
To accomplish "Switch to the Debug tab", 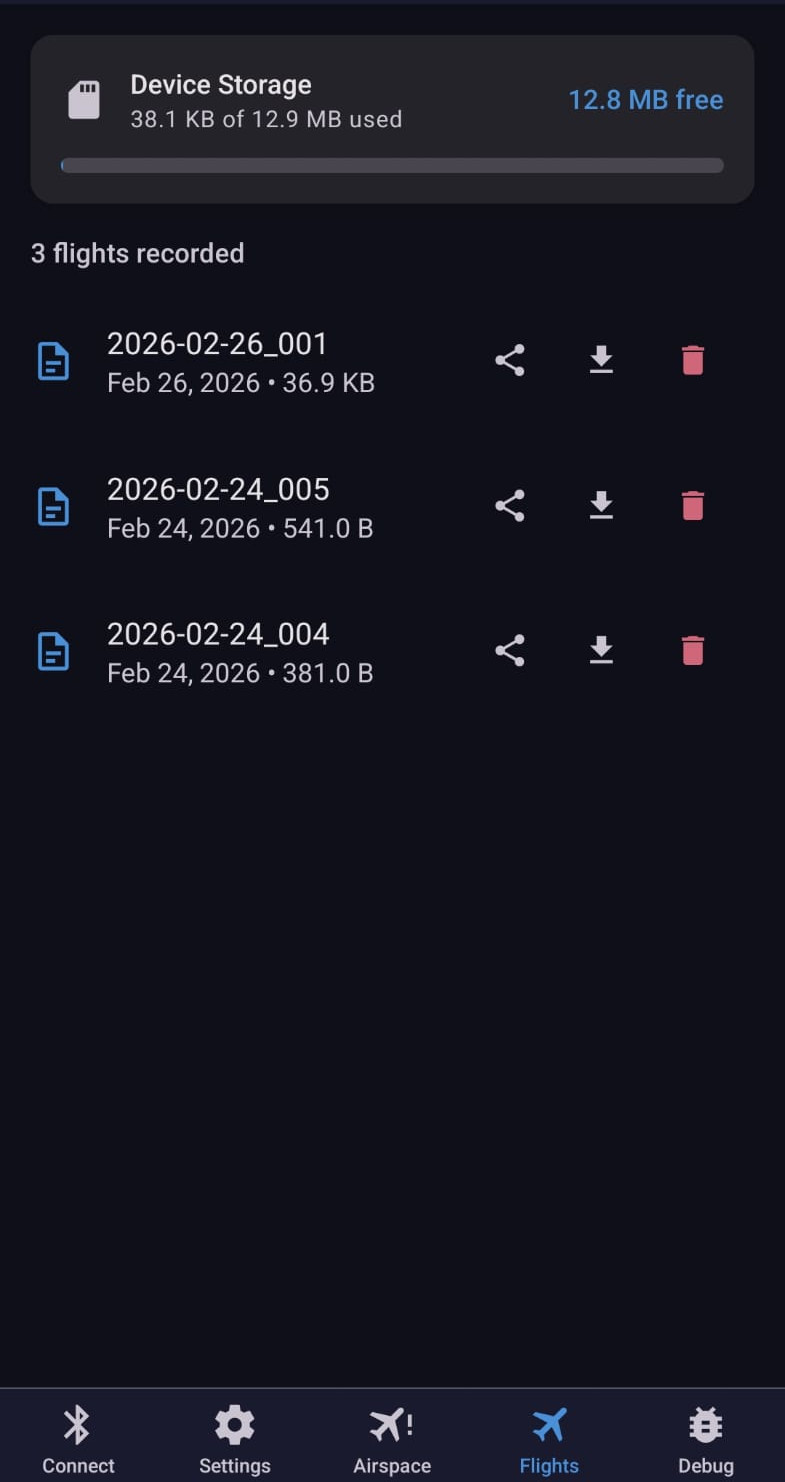I will 706,1439.
